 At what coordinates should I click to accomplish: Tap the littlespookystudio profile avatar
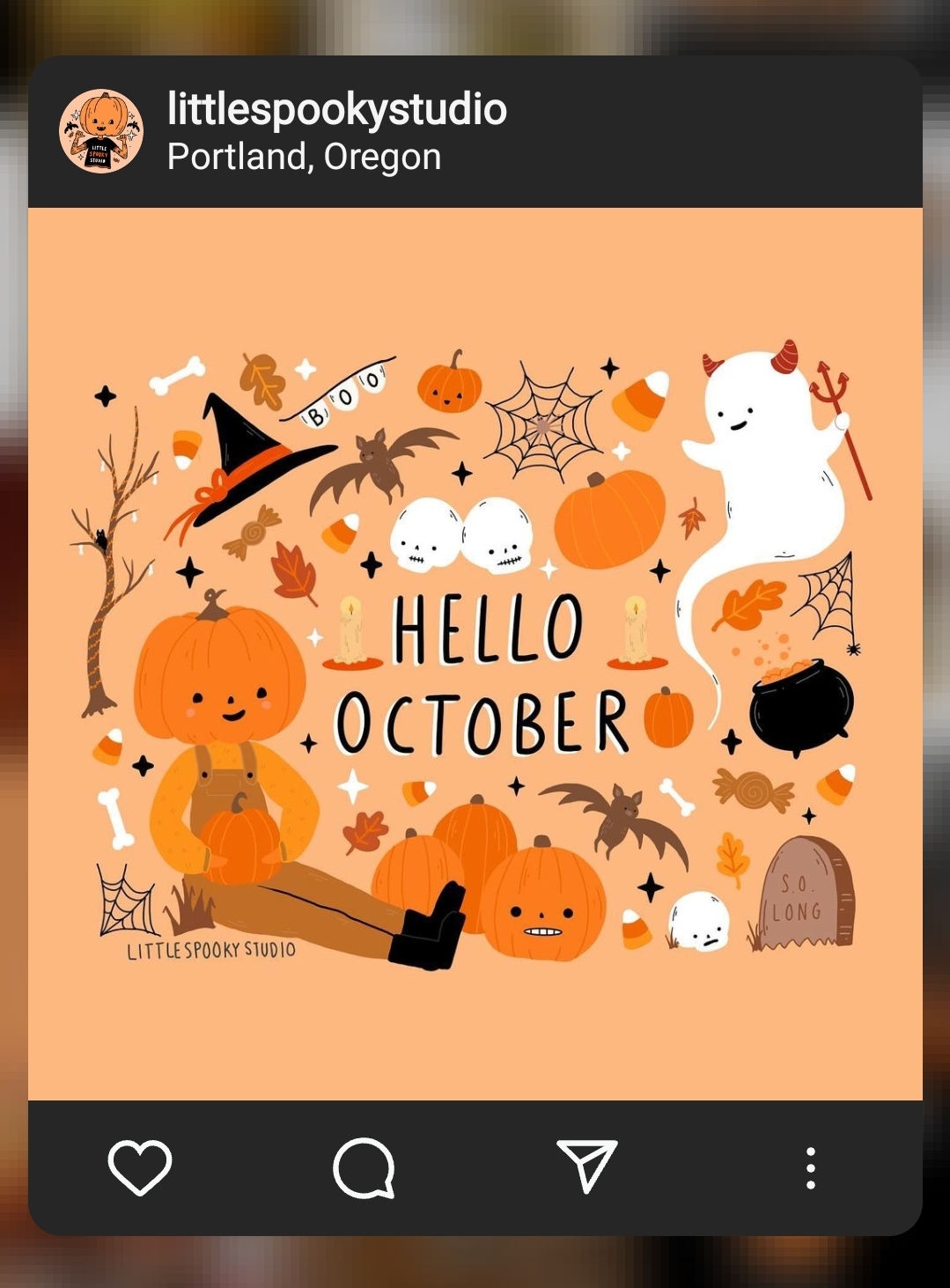point(101,131)
